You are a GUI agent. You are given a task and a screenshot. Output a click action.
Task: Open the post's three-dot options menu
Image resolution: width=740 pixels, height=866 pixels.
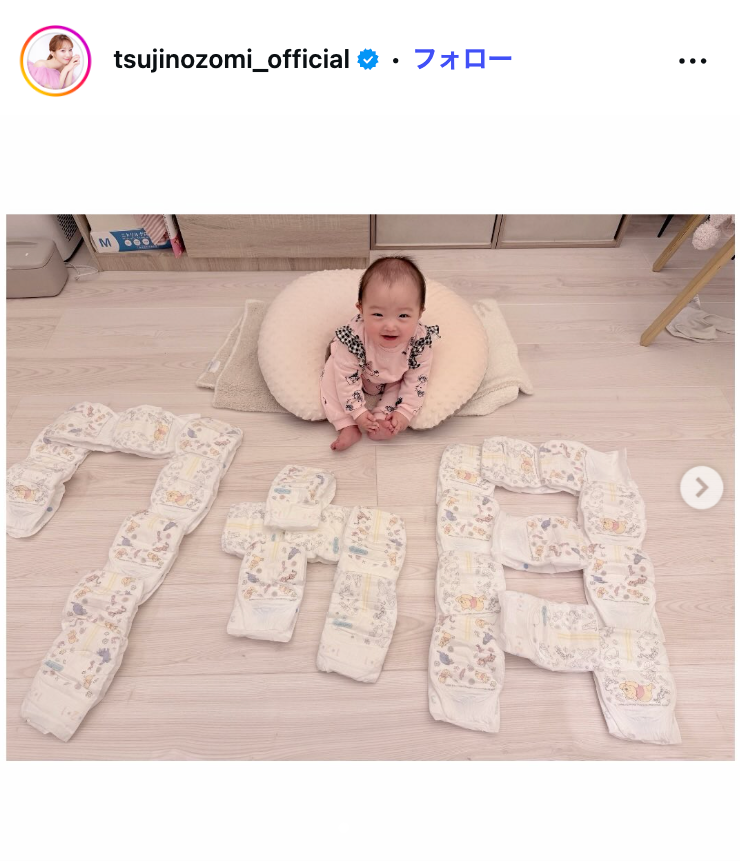692,61
